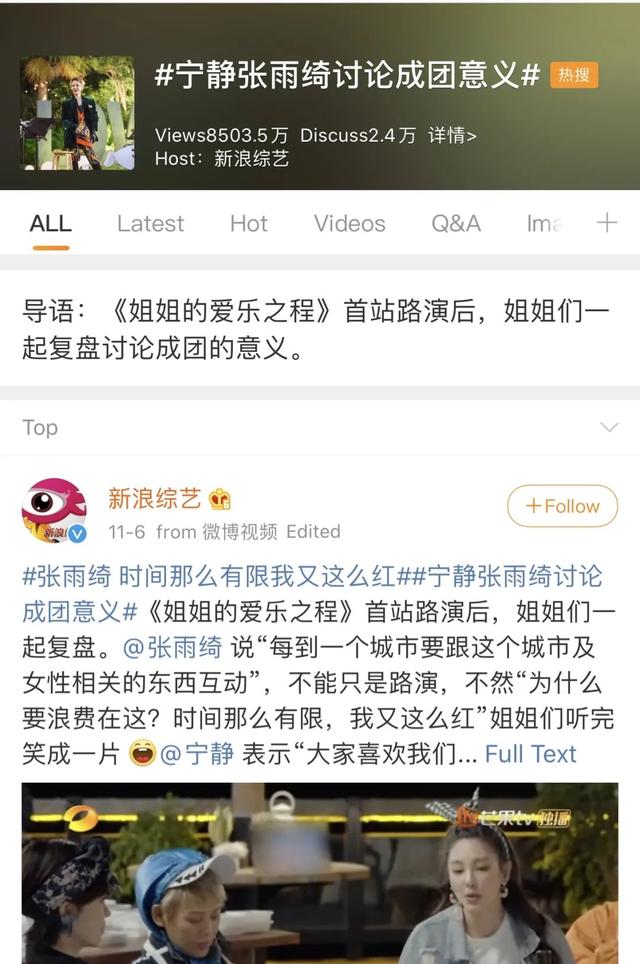Switch to the Latest tab
640x964 pixels.
click(x=150, y=223)
